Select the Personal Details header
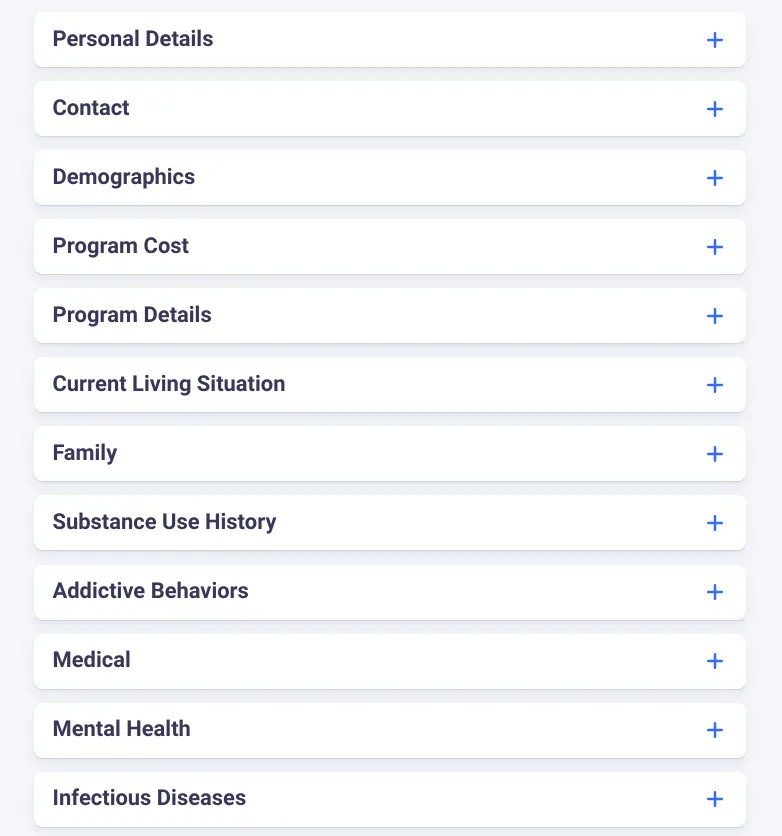 click(x=133, y=40)
